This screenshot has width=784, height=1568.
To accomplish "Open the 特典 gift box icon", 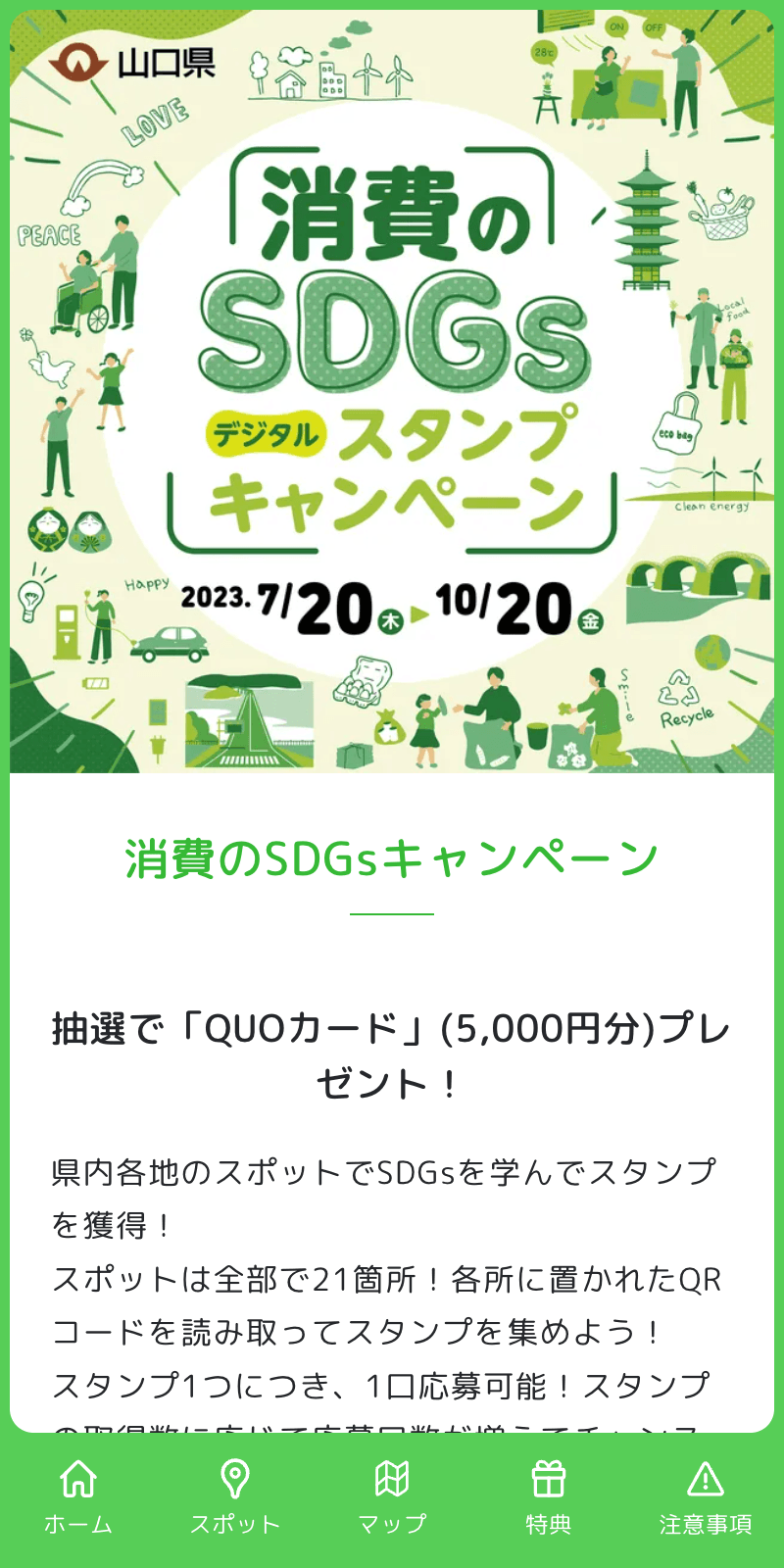I will tap(549, 1490).
